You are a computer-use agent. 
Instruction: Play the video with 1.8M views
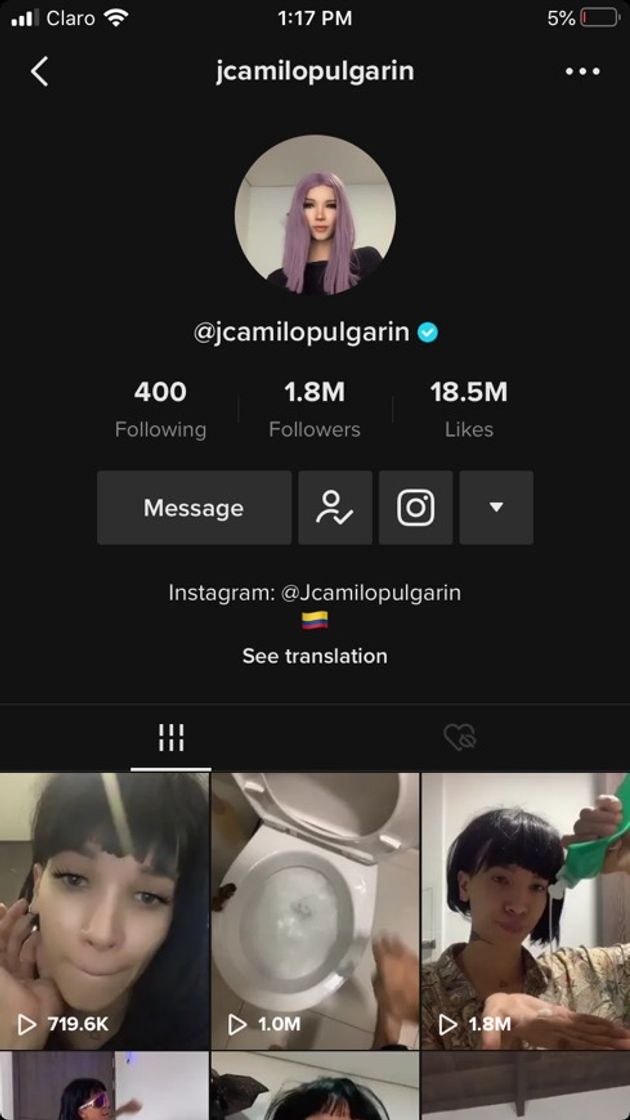pyautogui.click(x=526, y=910)
